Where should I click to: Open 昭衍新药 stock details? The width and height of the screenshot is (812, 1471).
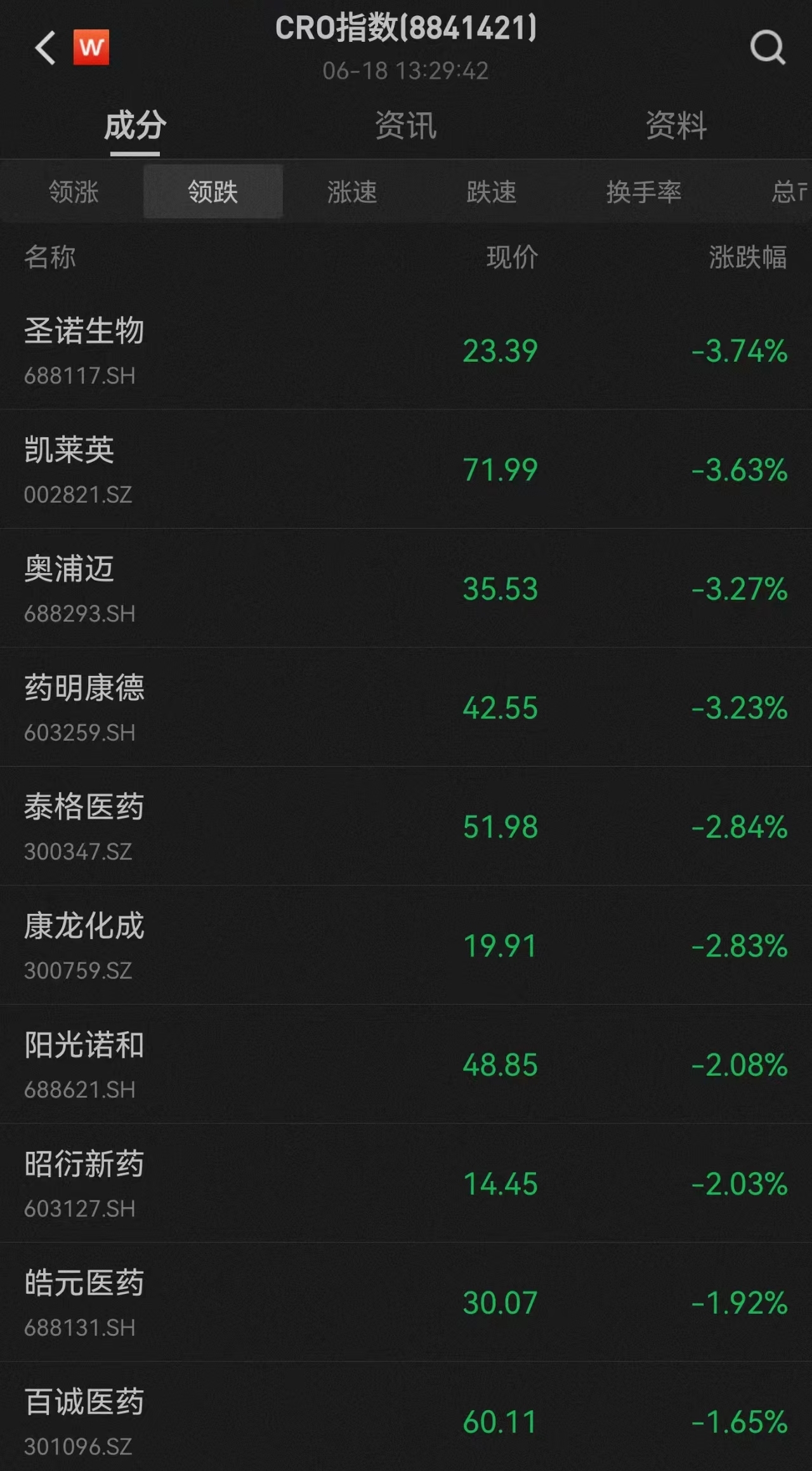(x=406, y=1183)
